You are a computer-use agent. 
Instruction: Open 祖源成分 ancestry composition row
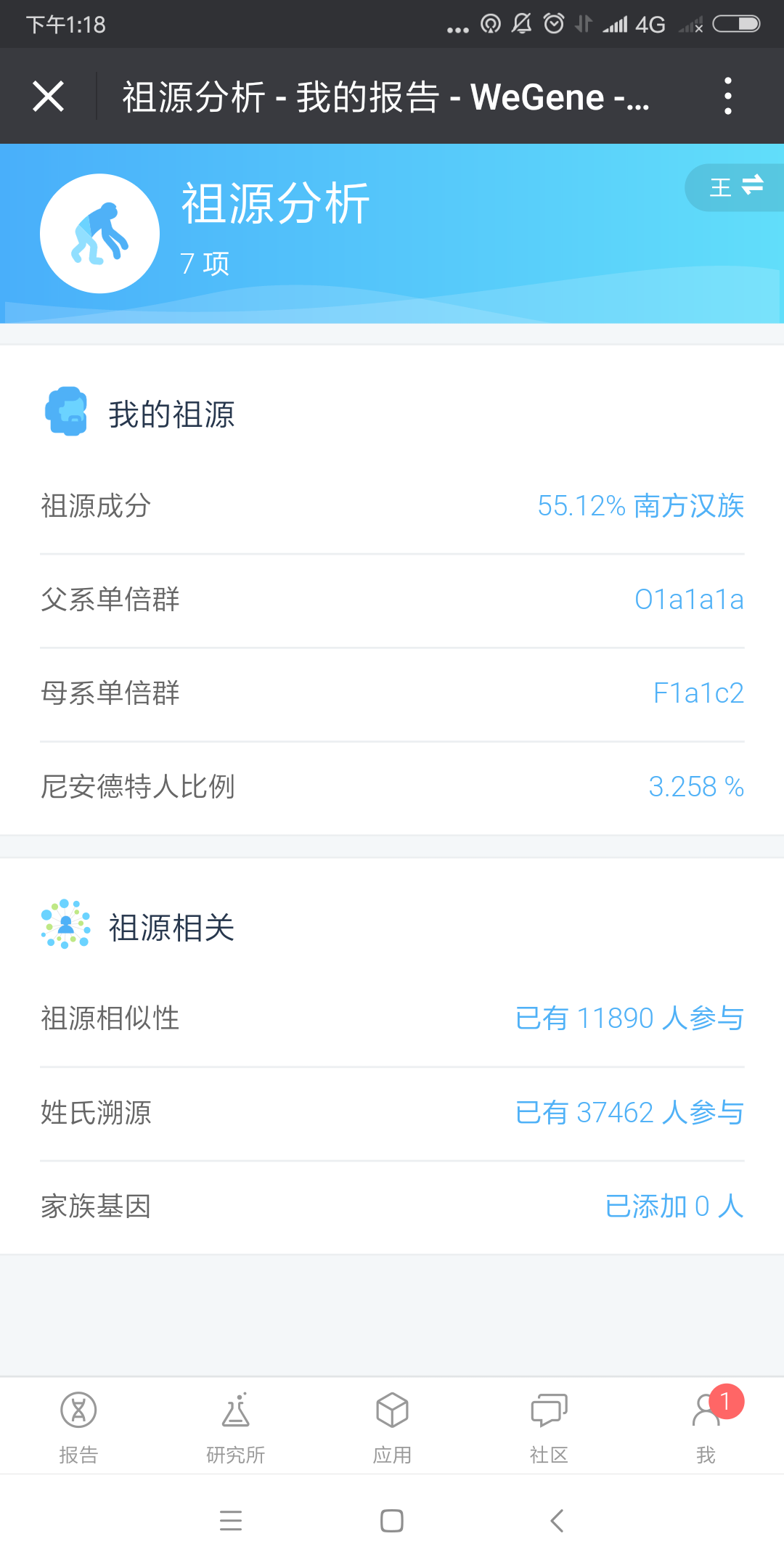(392, 506)
